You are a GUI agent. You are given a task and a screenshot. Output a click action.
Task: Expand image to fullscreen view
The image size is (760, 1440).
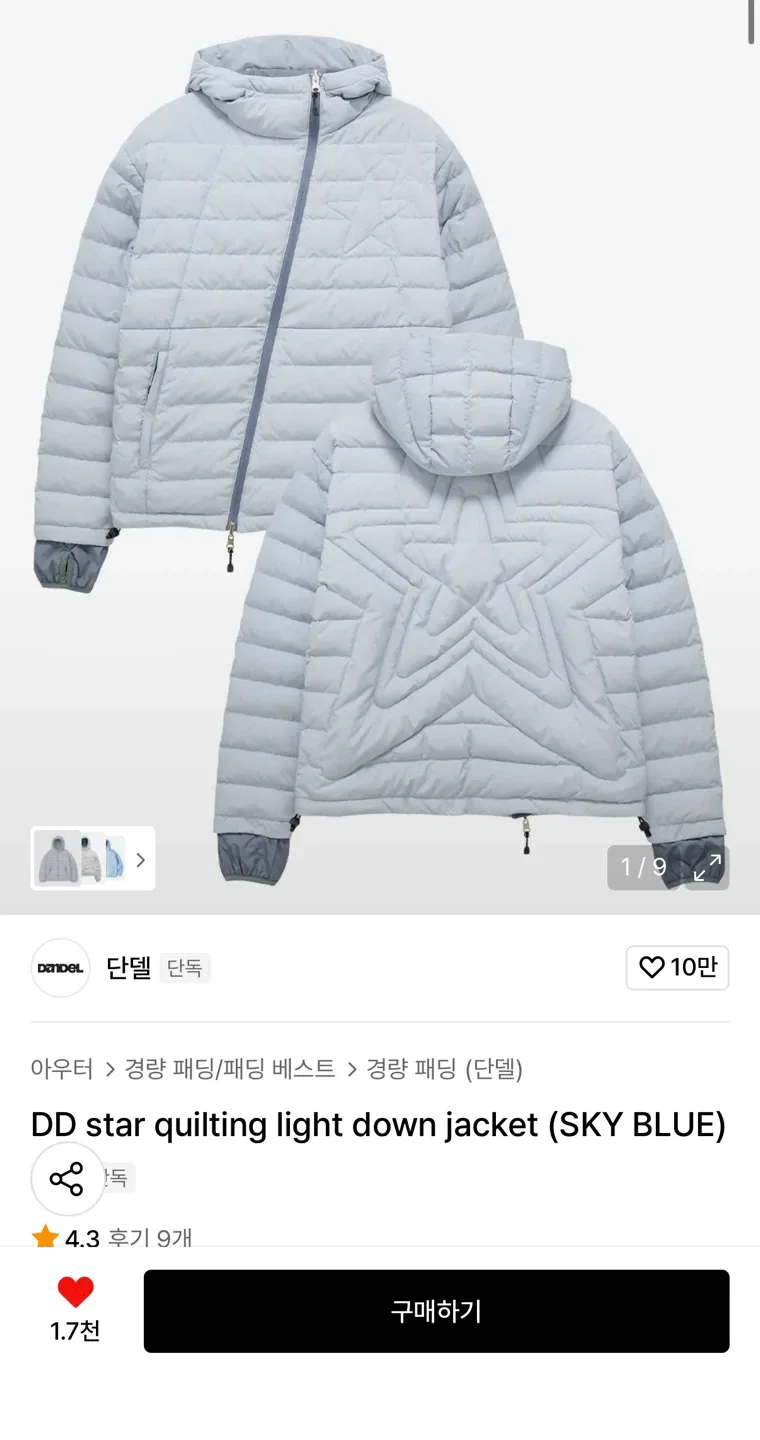(707, 867)
